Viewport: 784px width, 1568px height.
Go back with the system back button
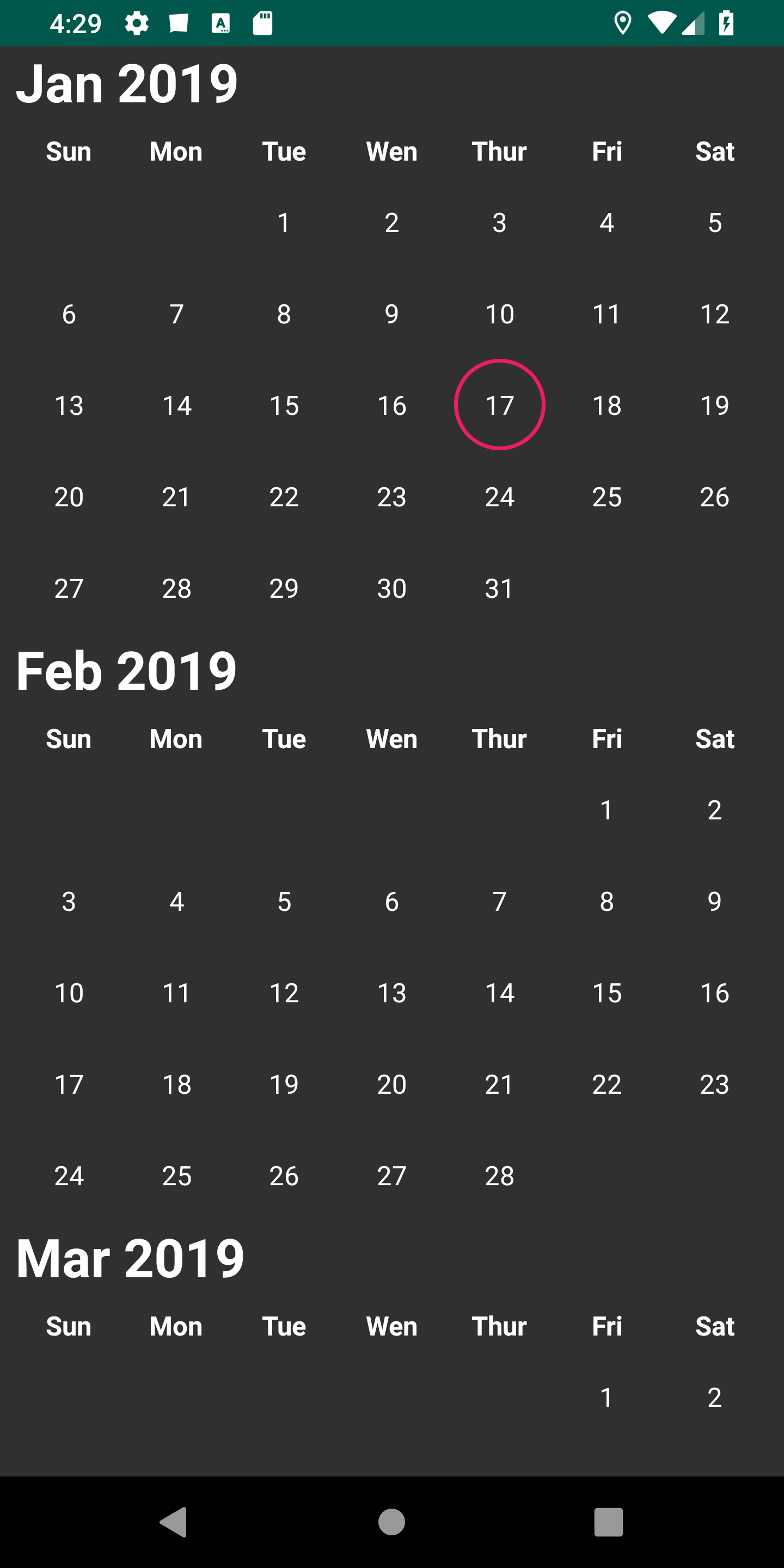pyautogui.click(x=174, y=1522)
